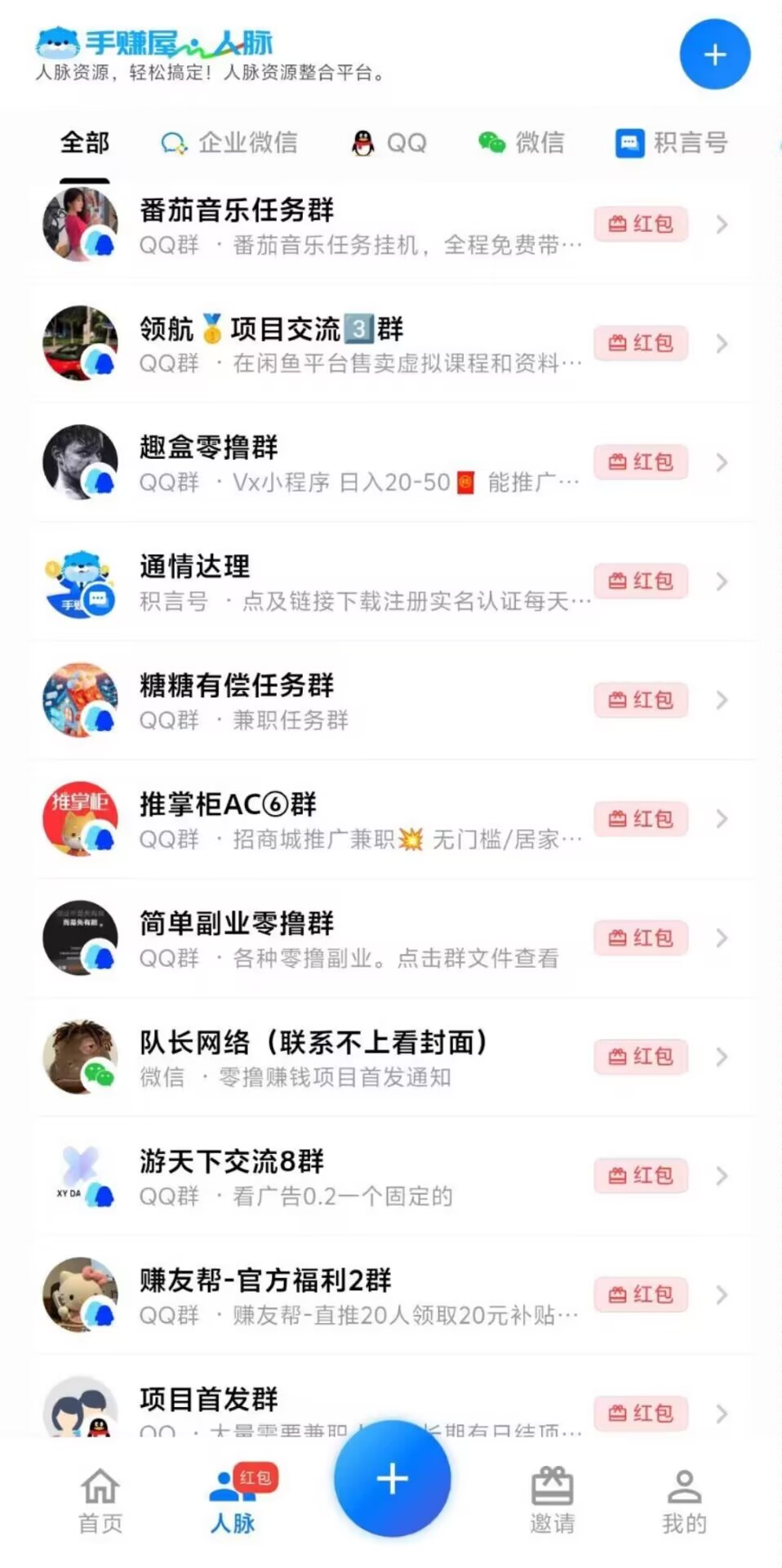
Task: Get the 红包 from 游天下交流8群
Action: point(641,1176)
